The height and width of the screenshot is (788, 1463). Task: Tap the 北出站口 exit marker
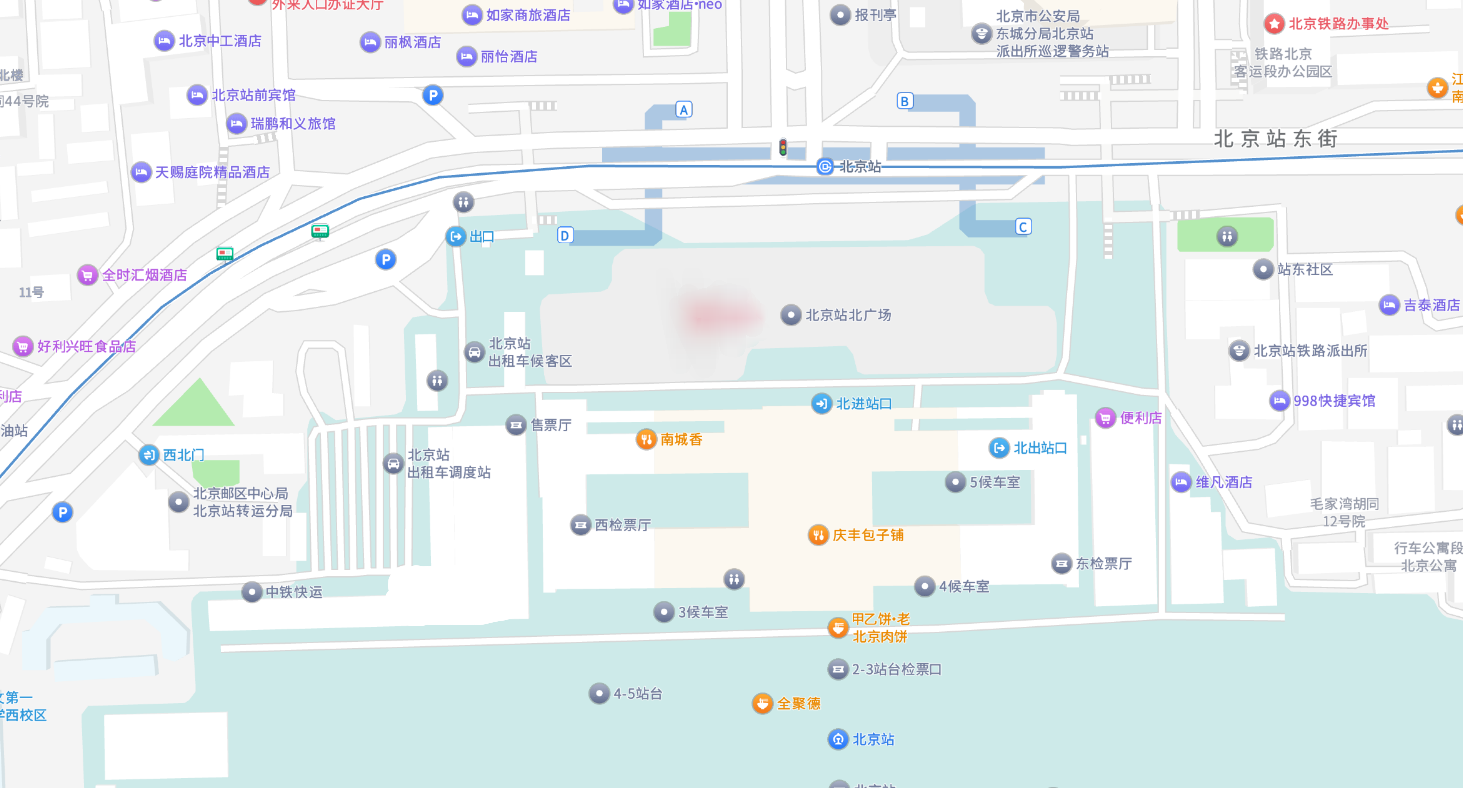click(999, 447)
